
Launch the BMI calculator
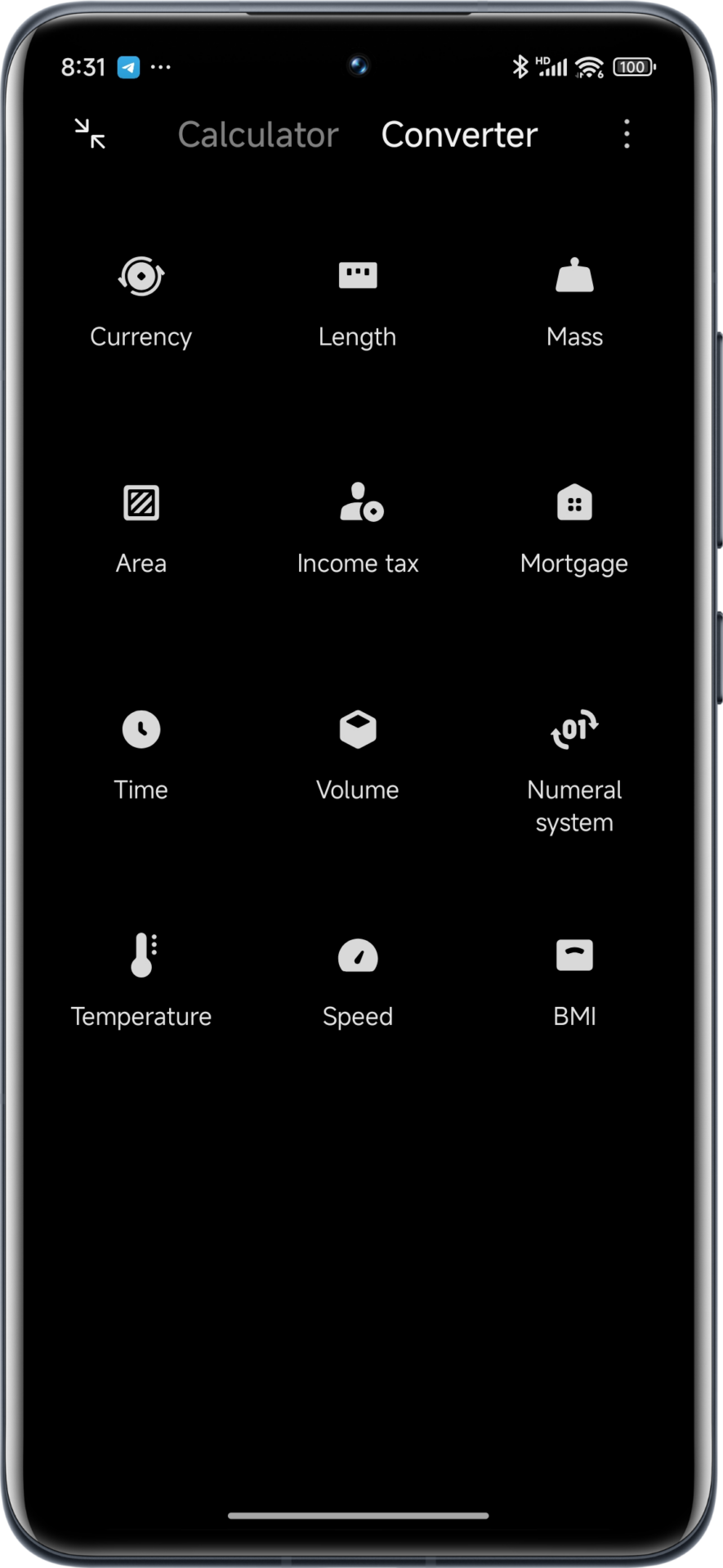(574, 979)
